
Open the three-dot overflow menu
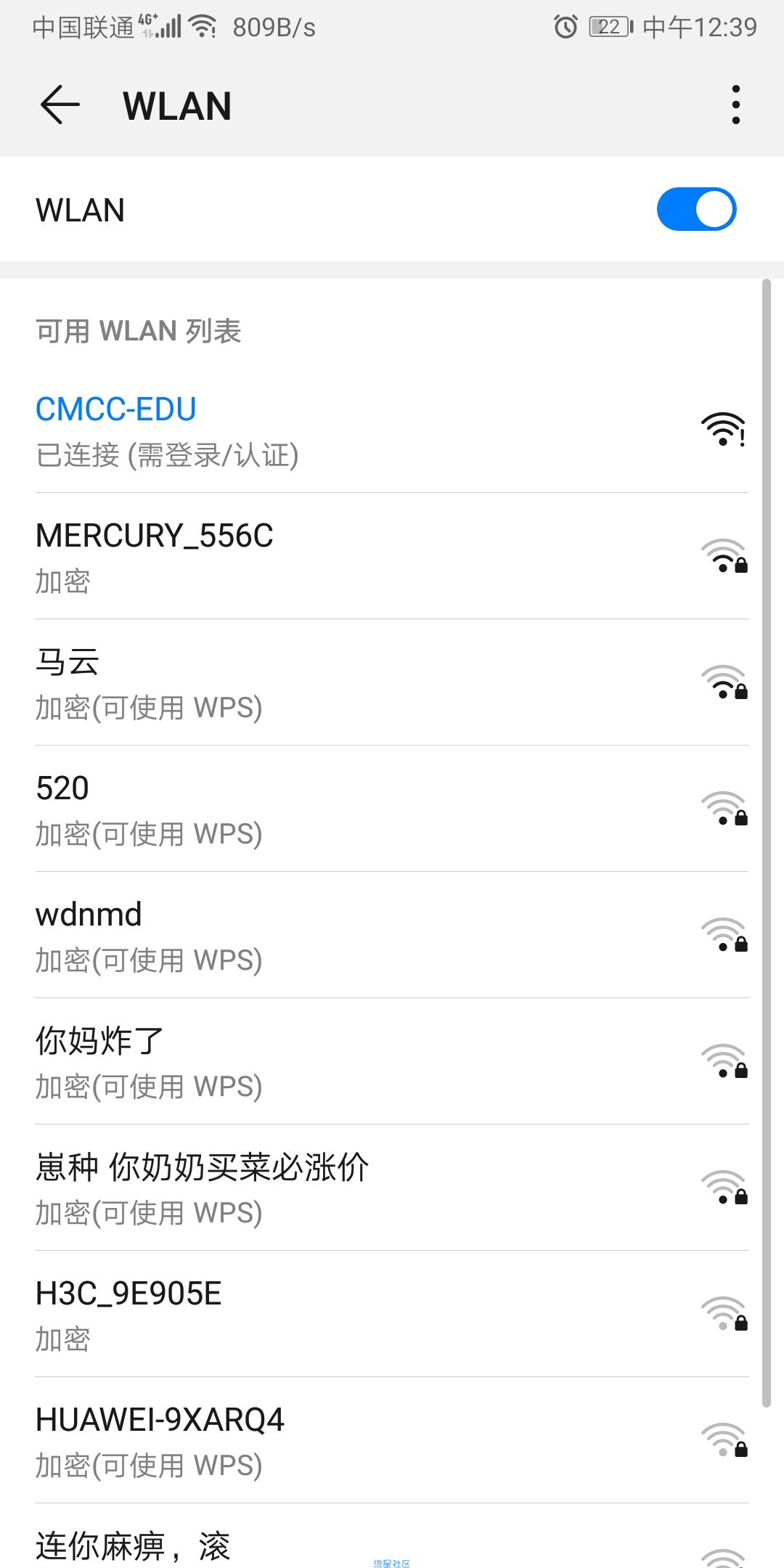(735, 105)
